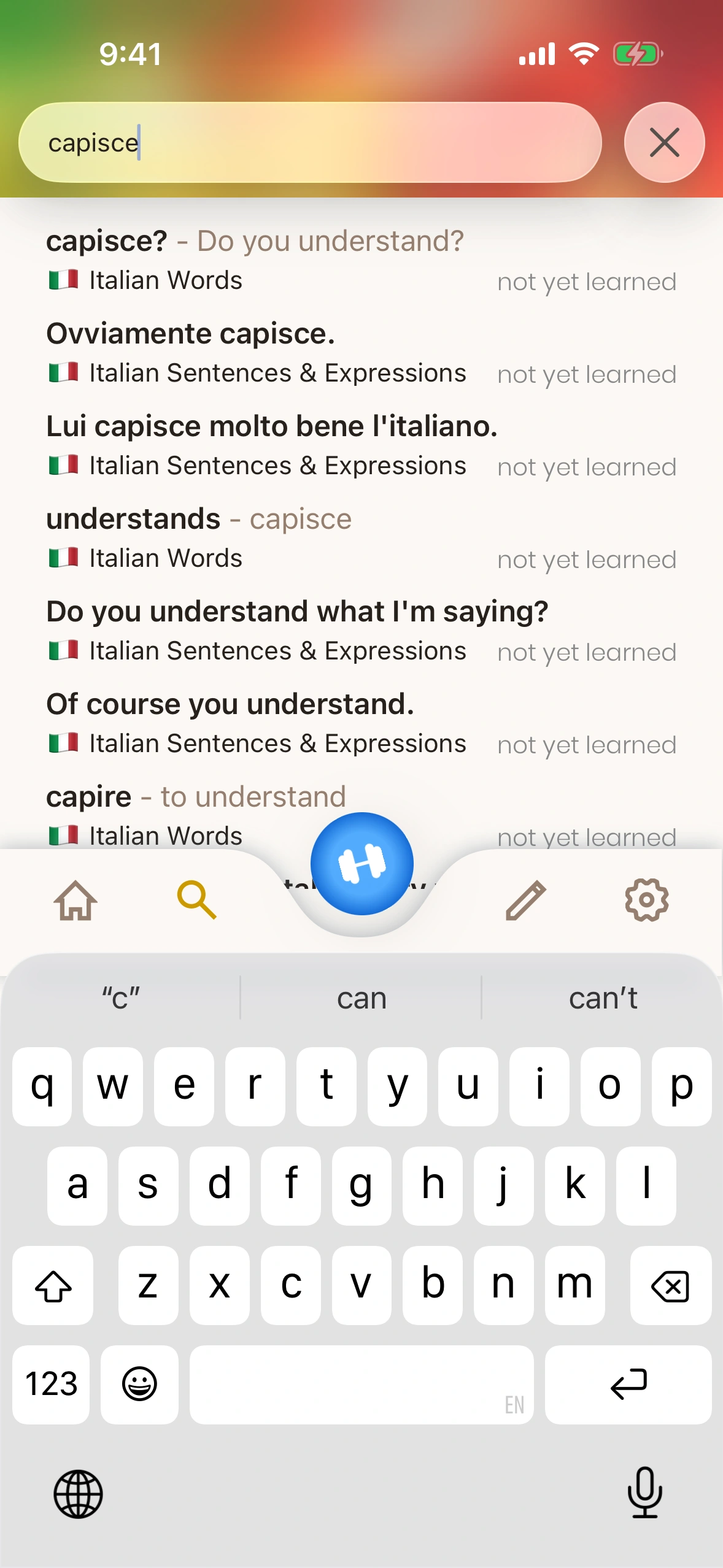Start training with the blue dumbbell button
This screenshot has height=1568, width=723.
pyautogui.click(x=361, y=864)
